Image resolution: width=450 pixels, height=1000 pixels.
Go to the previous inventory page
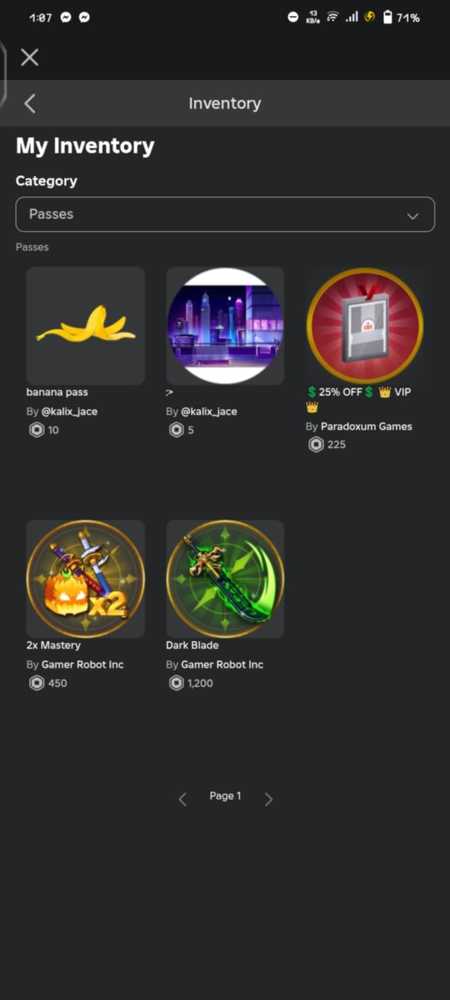pos(182,799)
